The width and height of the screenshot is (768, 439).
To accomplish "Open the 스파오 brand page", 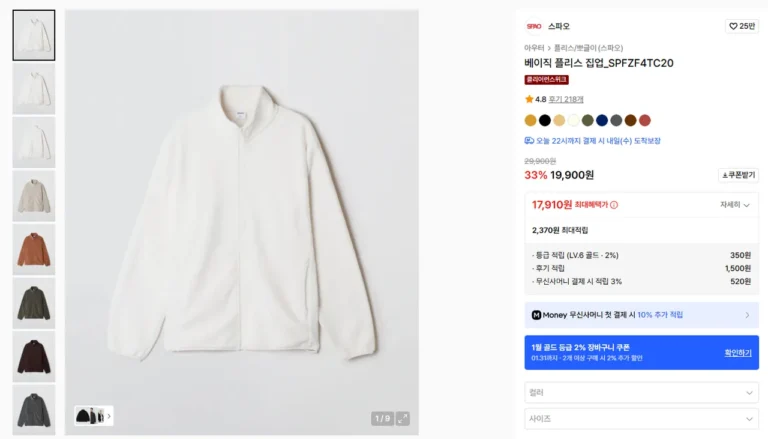I will pyautogui.click(x=558, y=26).
